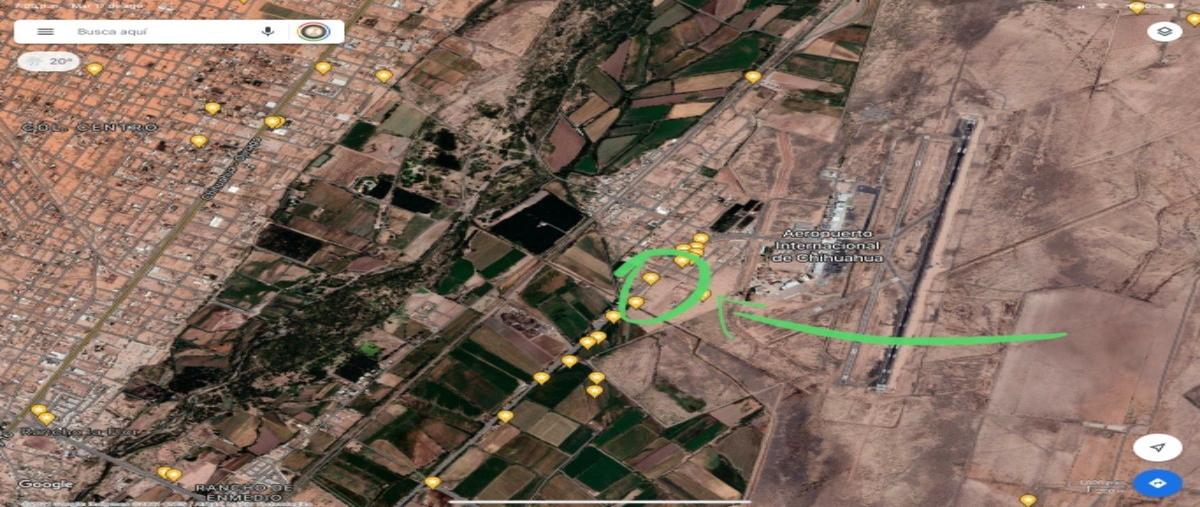Start voice search with the microphone
Viewport: 1200px width, 507px height.
click(x=268, y=32)
